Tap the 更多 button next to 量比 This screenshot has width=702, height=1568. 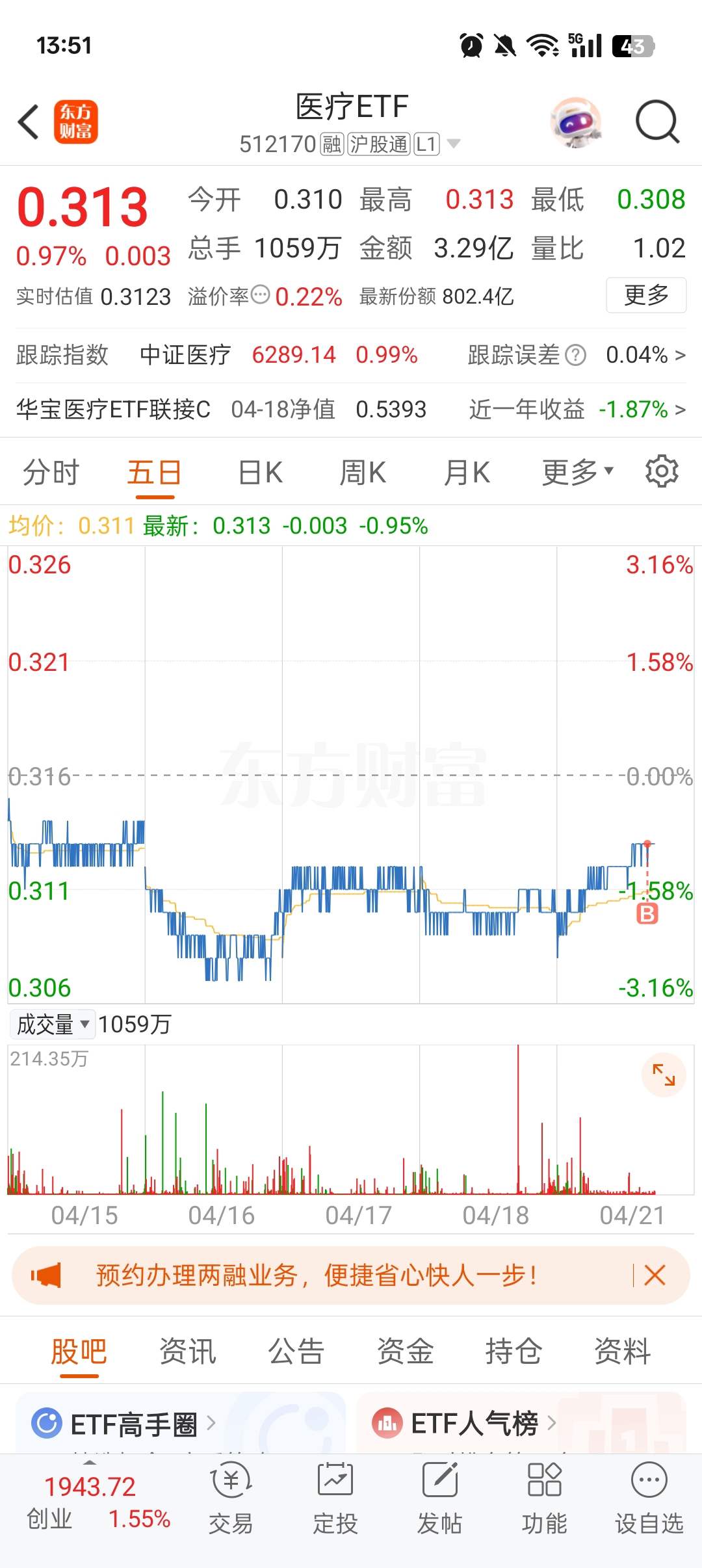pos(645,294)
